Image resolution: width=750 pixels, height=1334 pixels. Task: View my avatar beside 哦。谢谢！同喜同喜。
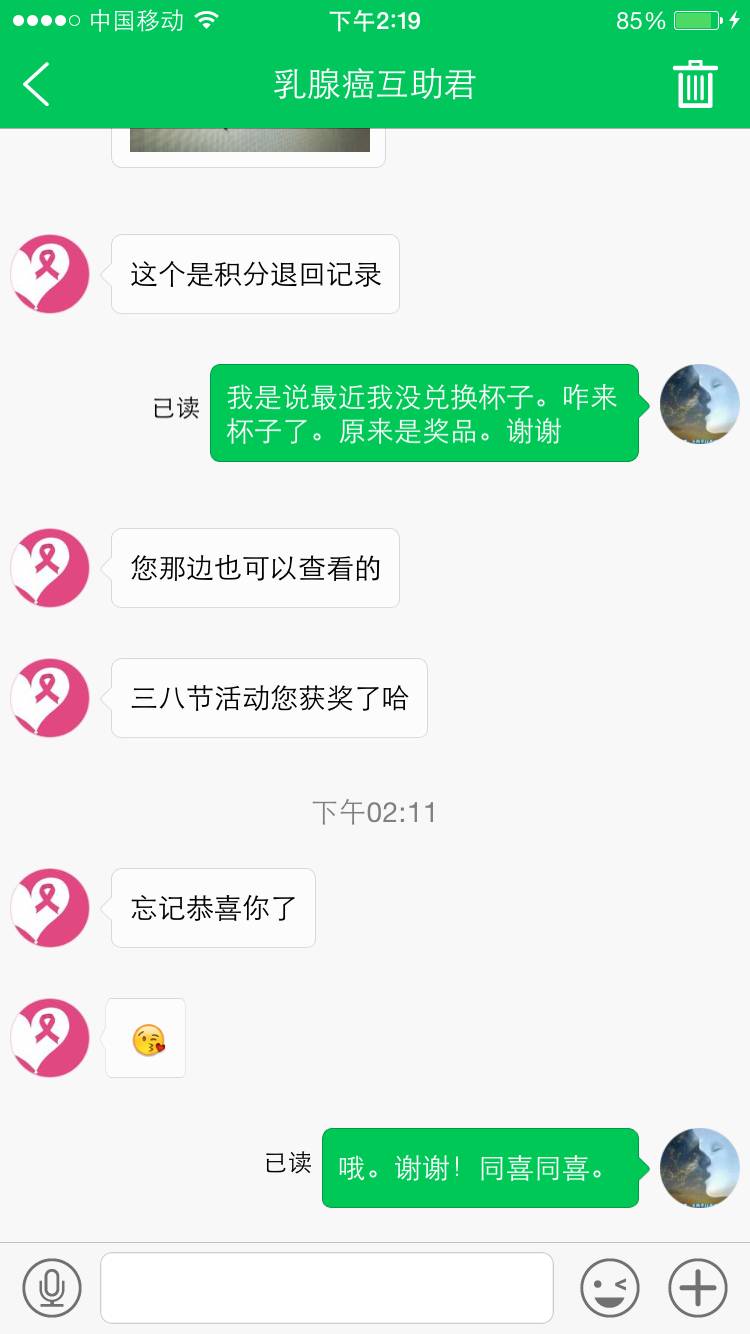700,1168
